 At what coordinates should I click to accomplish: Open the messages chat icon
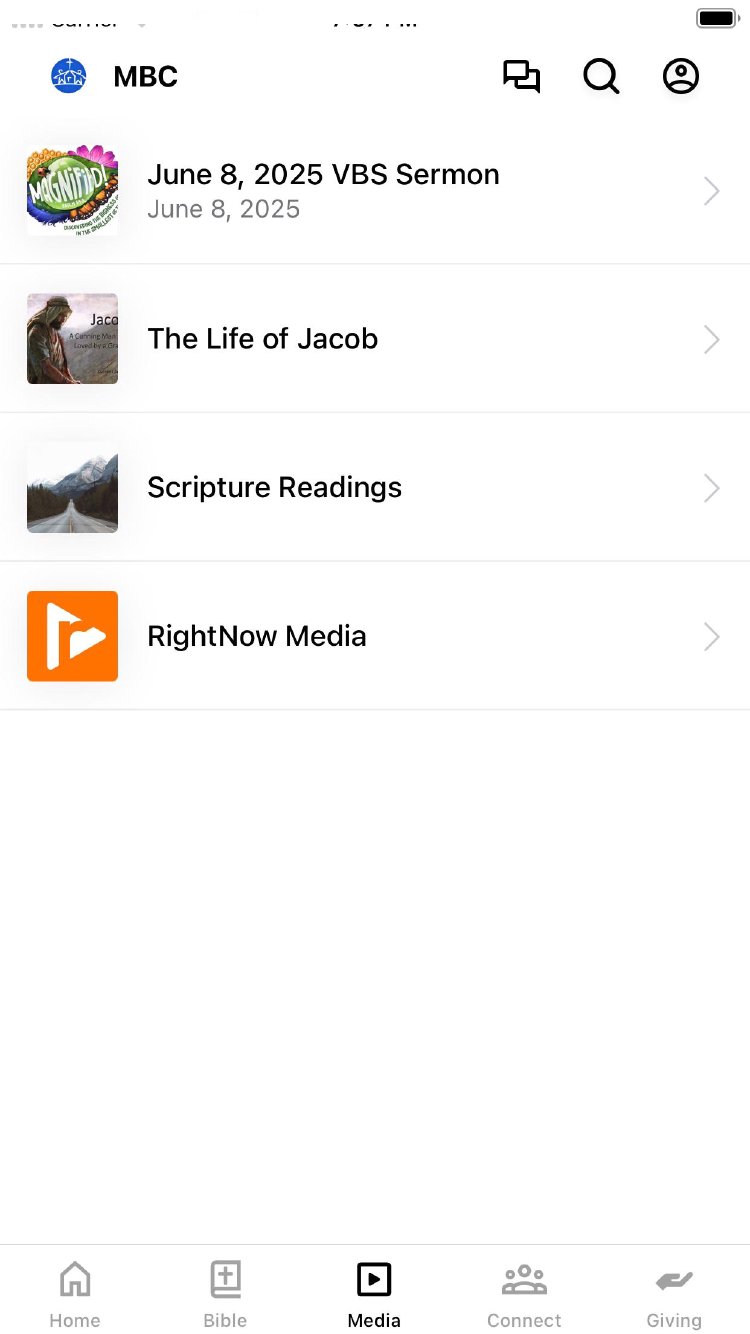tap(521, 77)
